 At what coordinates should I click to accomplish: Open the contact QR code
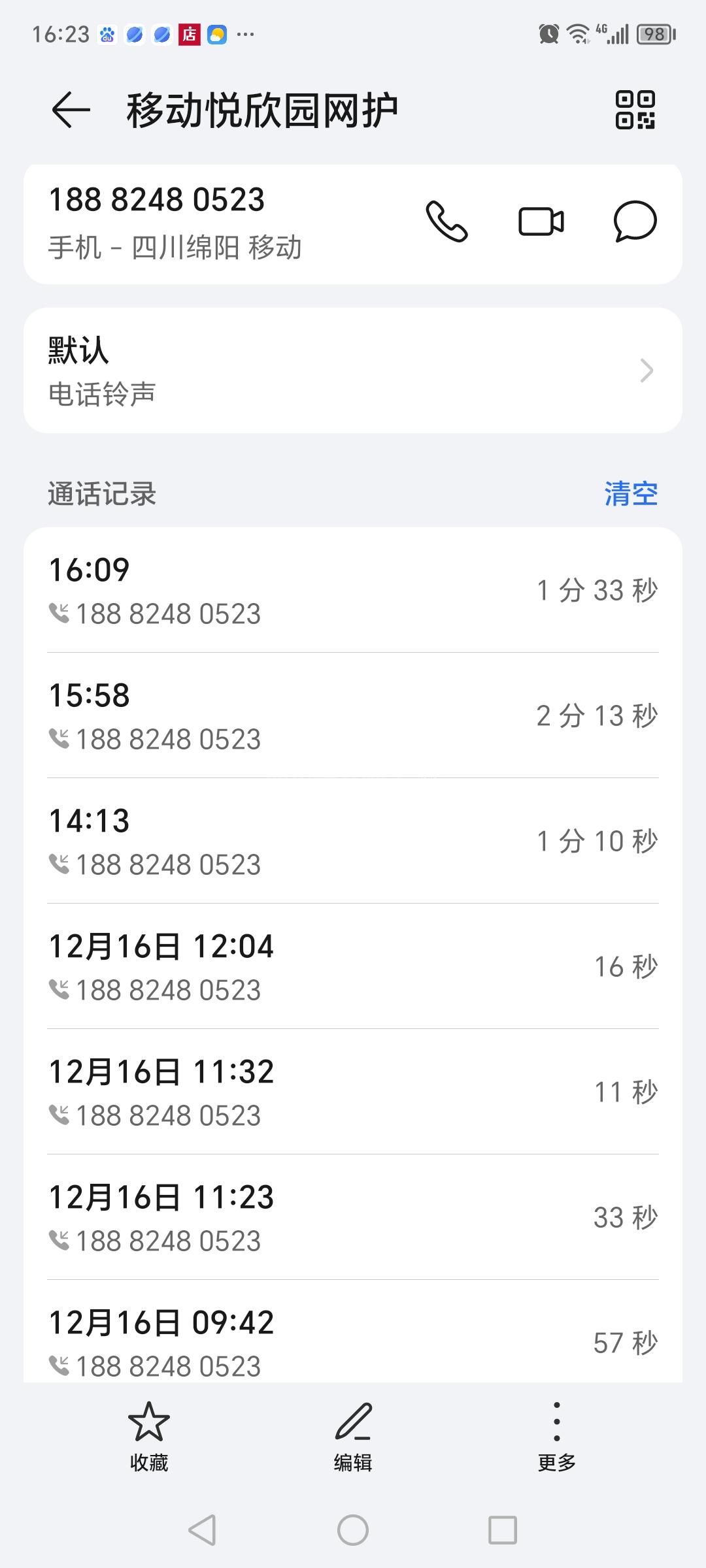coord(635,109)
